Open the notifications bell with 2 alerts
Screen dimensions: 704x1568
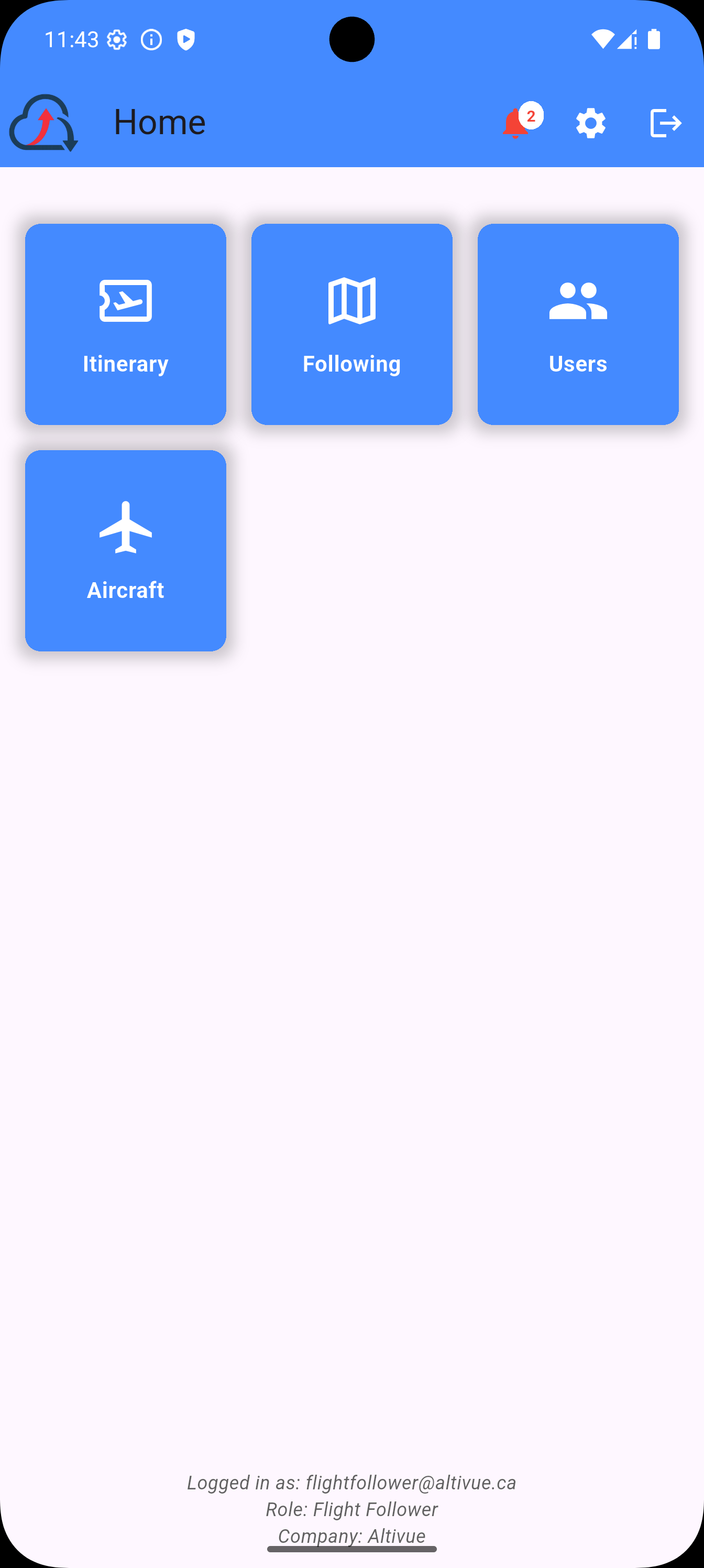516,124
